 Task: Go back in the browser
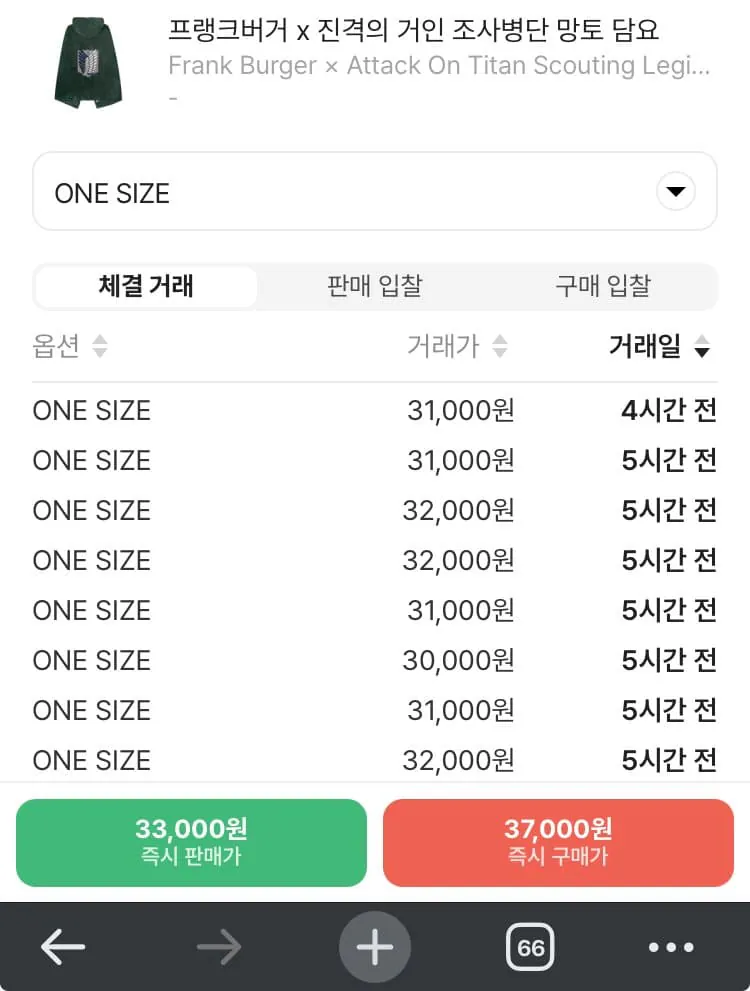[63, 947]
